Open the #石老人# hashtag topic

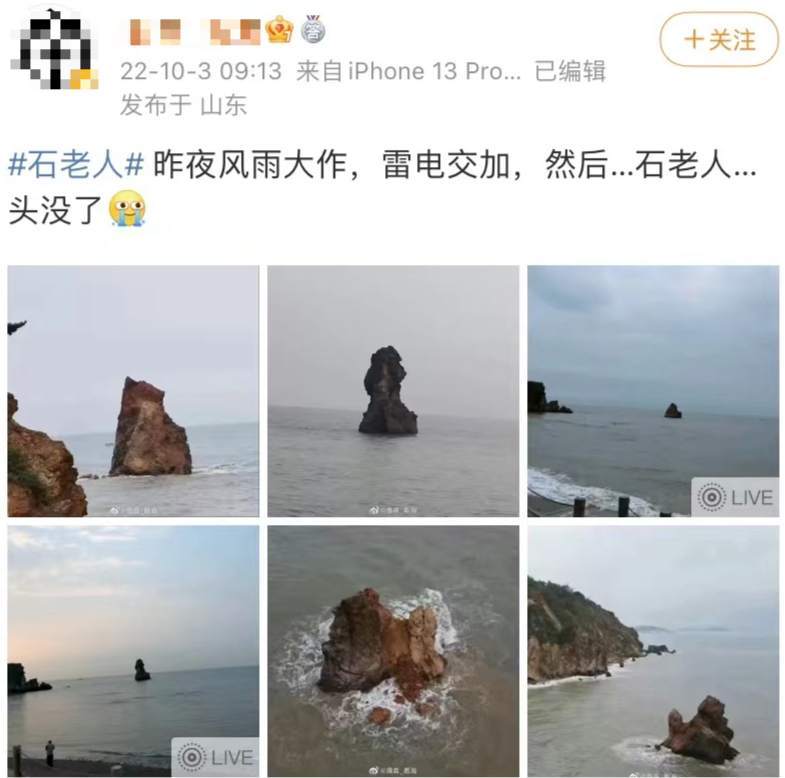pos(77,165)
